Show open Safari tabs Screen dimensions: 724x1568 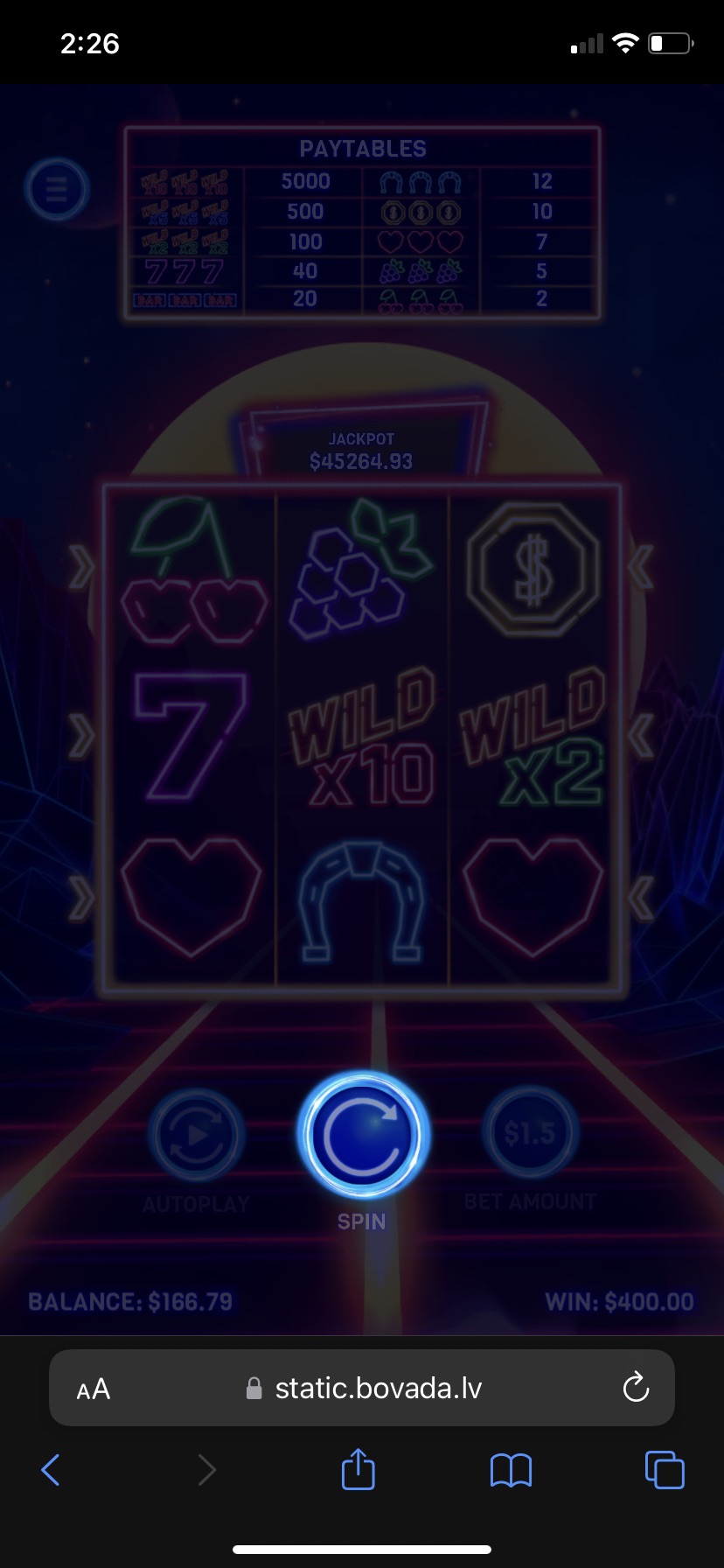tap(665, 1469)
